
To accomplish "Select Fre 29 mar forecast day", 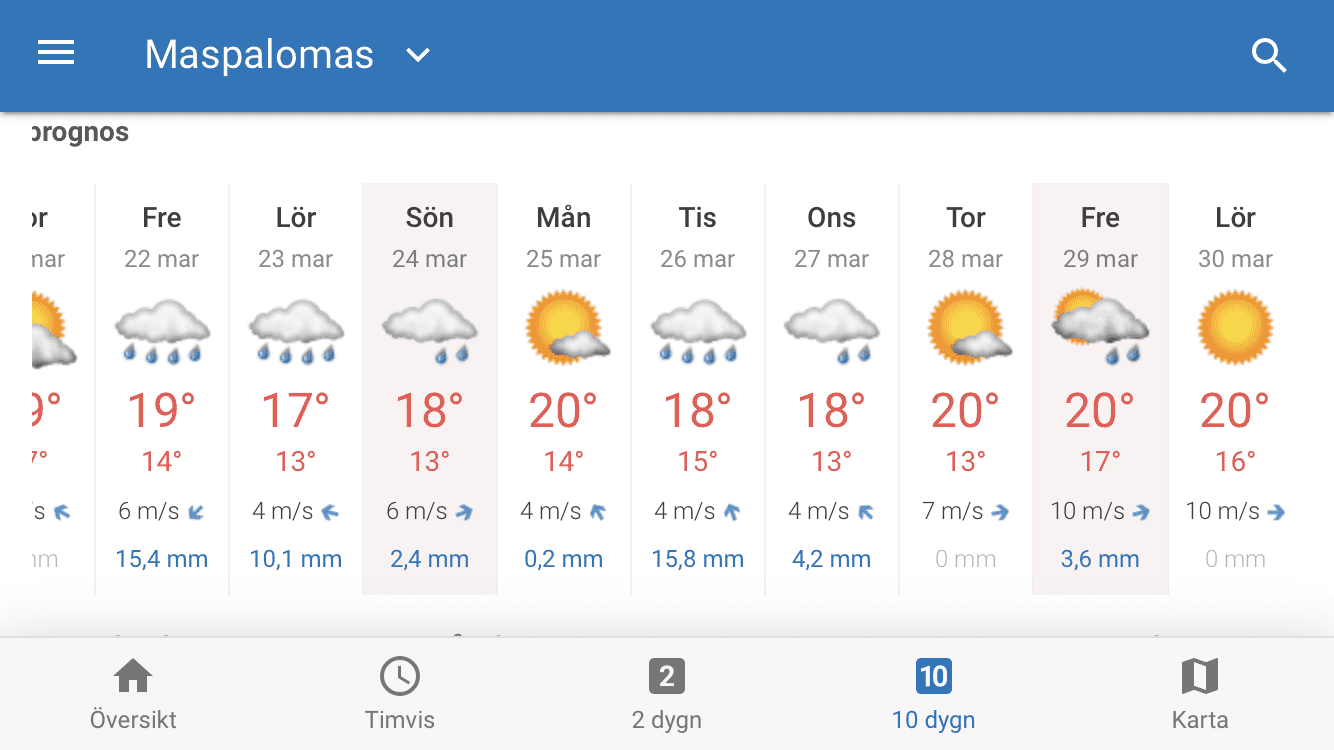I will (x=1100, y=389).
